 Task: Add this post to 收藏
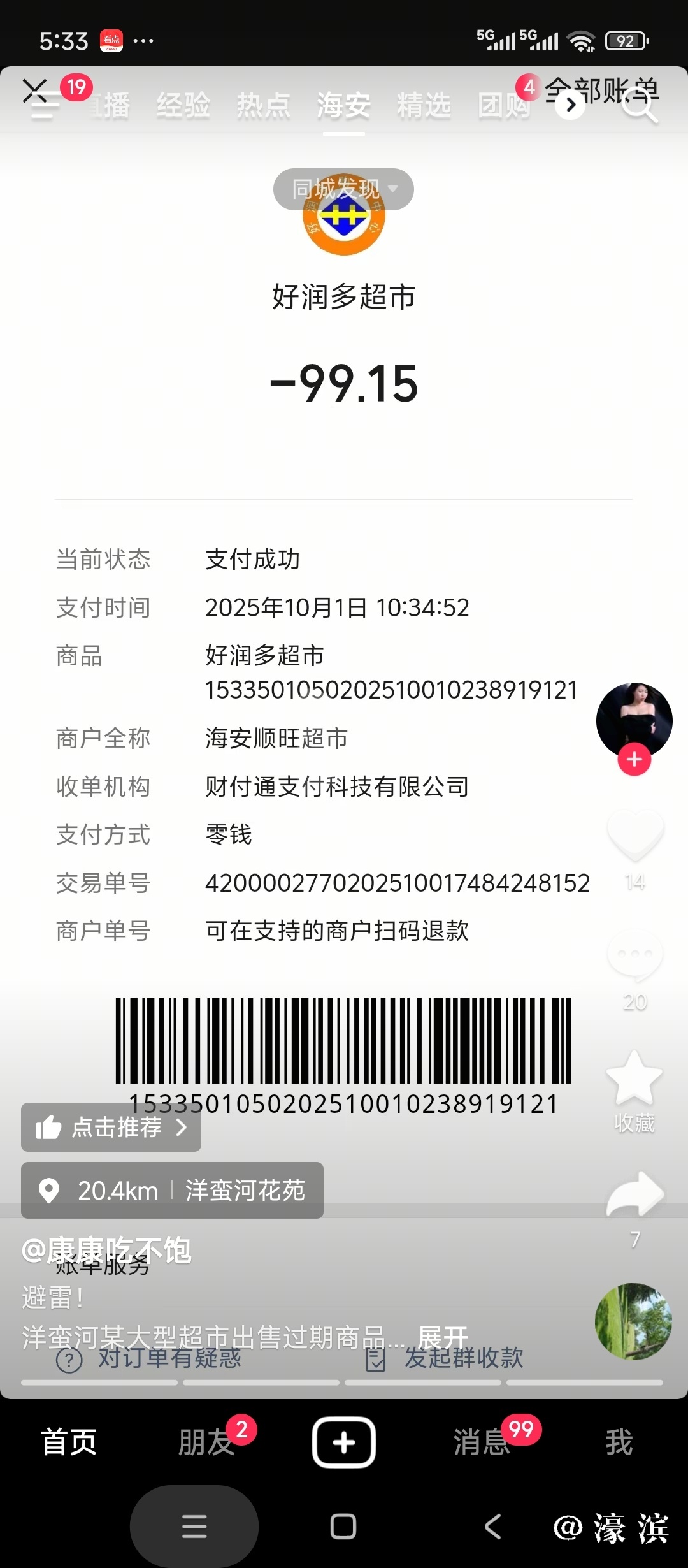634,1078
